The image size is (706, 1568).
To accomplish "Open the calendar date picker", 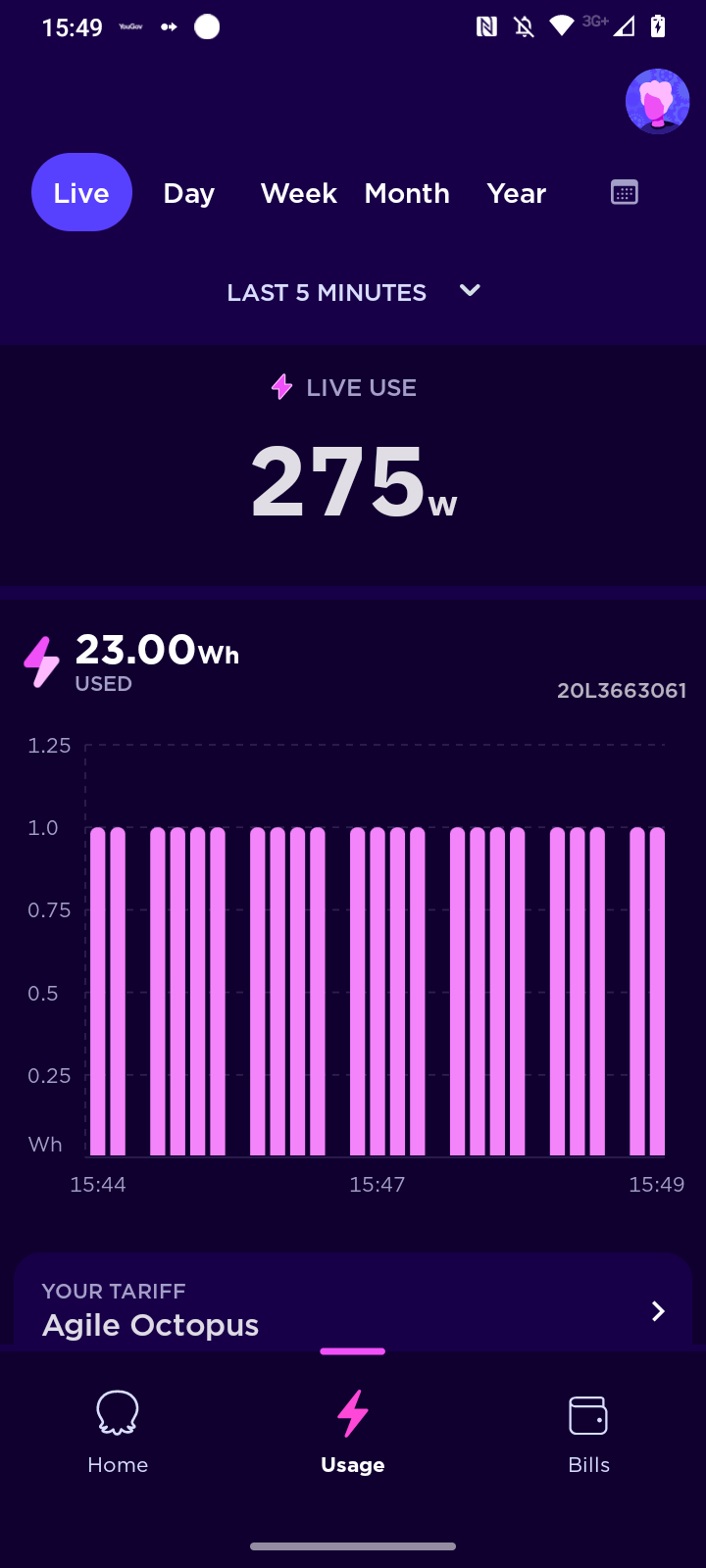I will click(x=625, y=192).
